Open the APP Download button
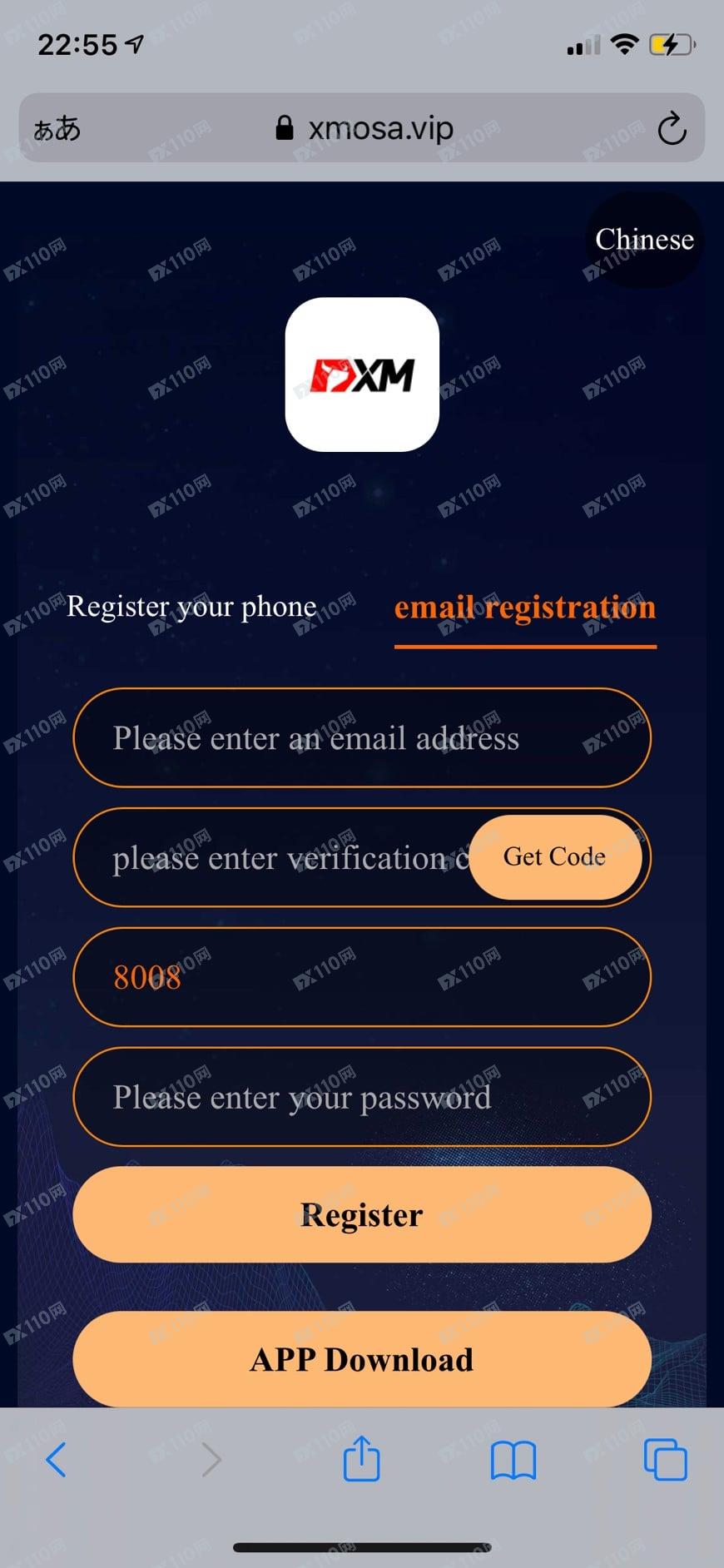Screen dimensions: 724x1568 pyautogui.click(x=361, y=1360)
